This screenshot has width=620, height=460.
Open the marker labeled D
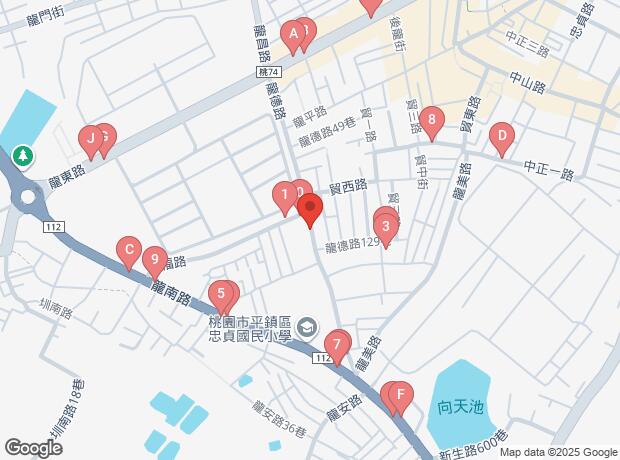click(x=501, y=135)
